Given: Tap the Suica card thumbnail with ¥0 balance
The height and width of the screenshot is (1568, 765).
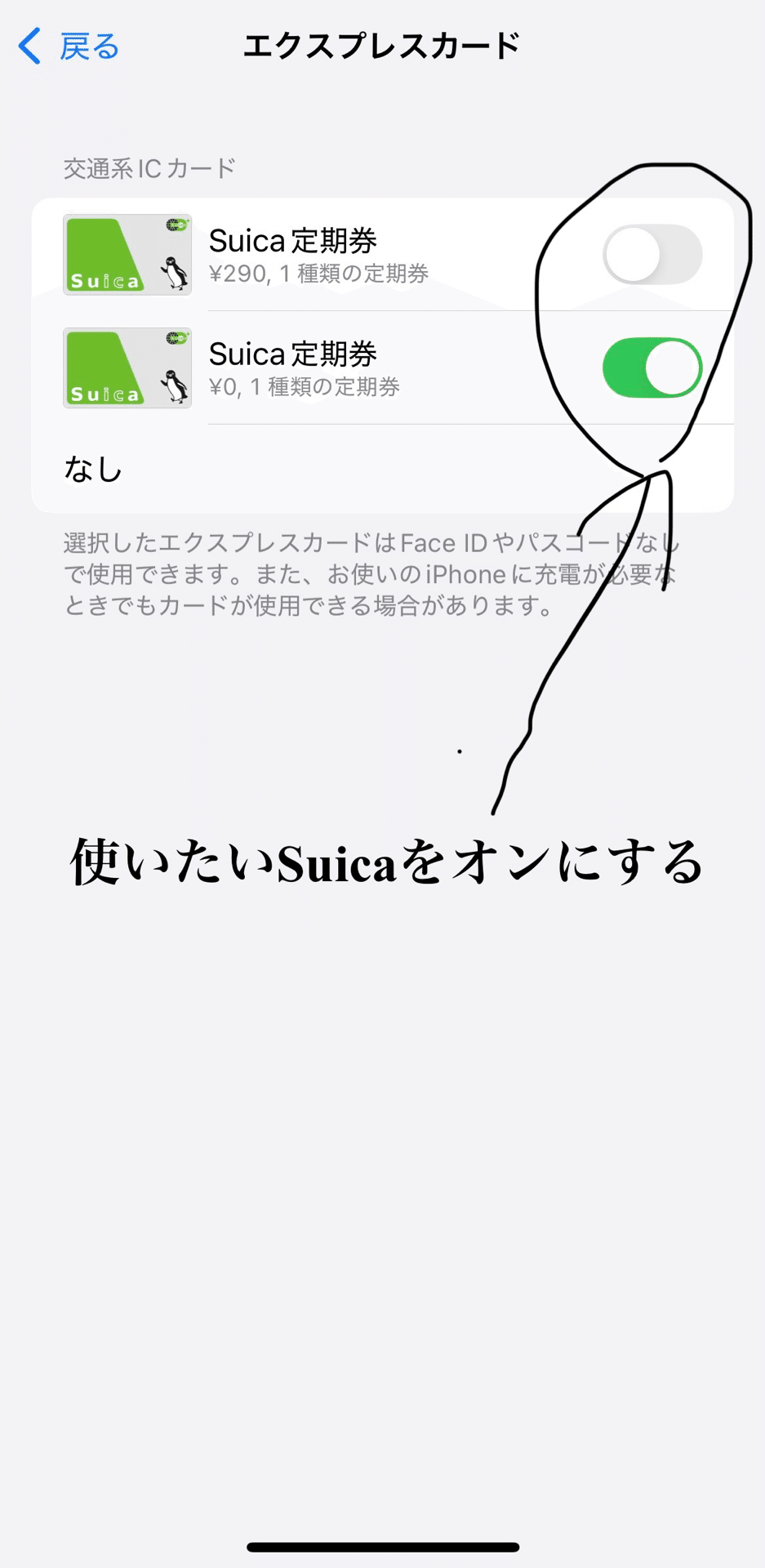Looking at the screenshot, I should coord(127,368).
